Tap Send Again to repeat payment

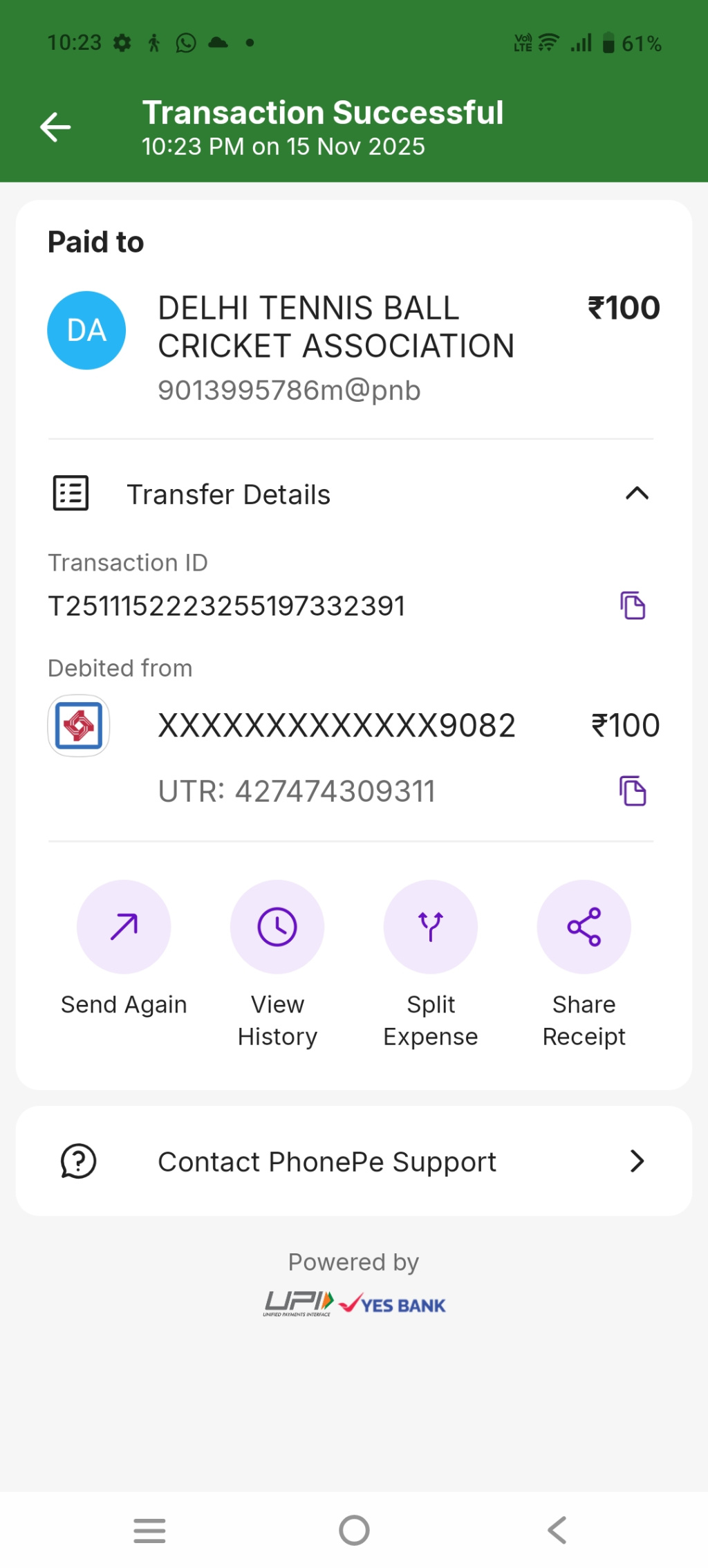[x=124, y=927]
